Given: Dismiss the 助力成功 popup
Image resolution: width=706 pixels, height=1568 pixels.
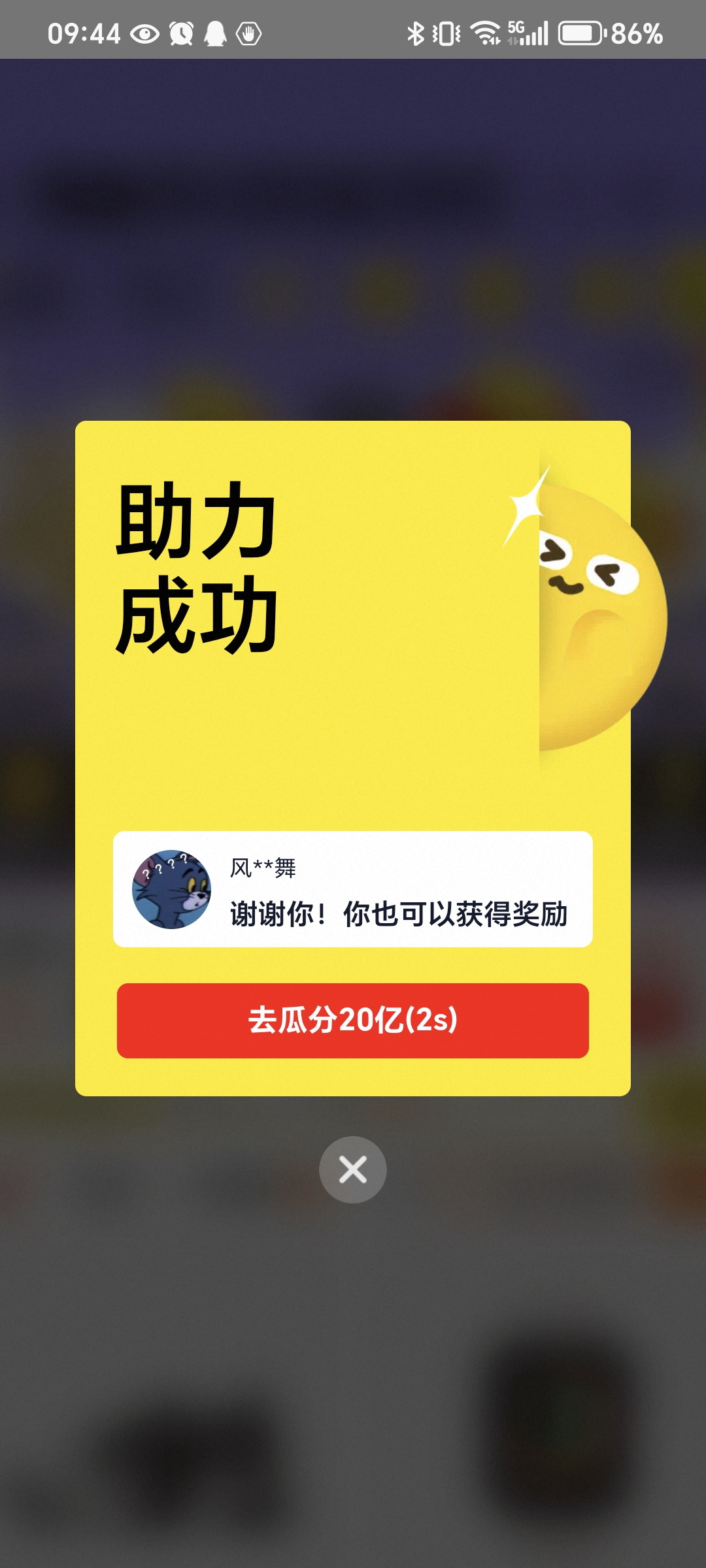Looking at the screenshot, I should [x=353, y=1169].
